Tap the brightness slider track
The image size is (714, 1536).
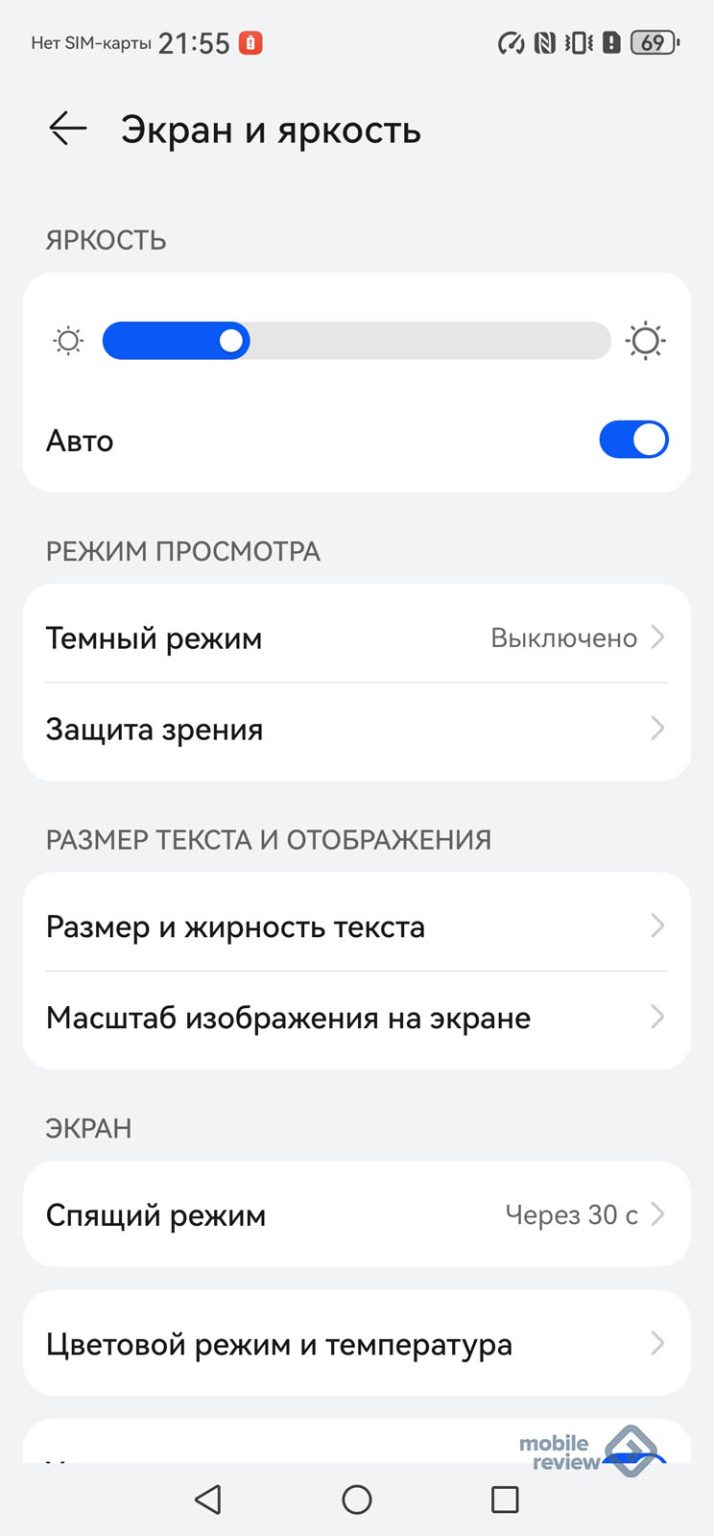click(356, 341)
